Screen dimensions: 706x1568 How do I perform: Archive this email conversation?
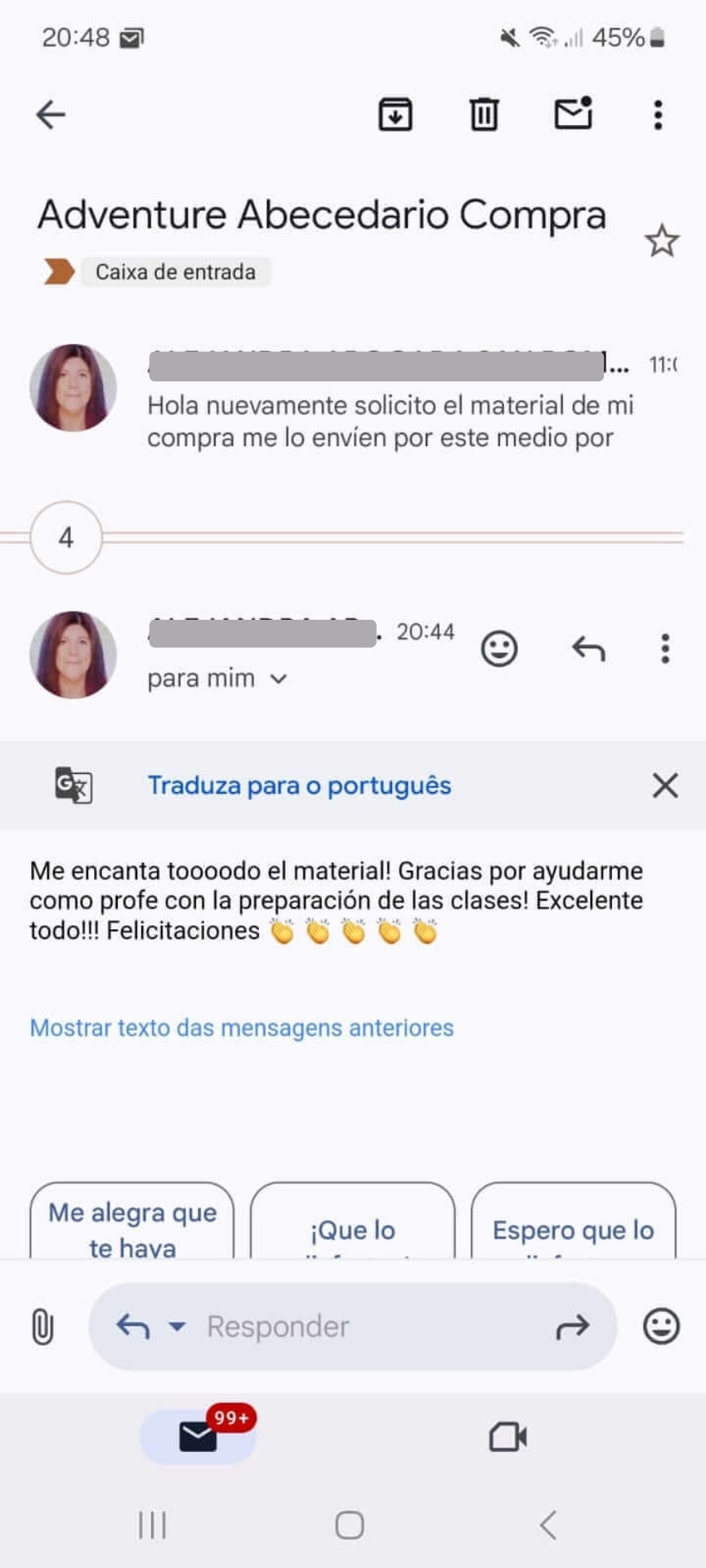[x=395, y=114]
